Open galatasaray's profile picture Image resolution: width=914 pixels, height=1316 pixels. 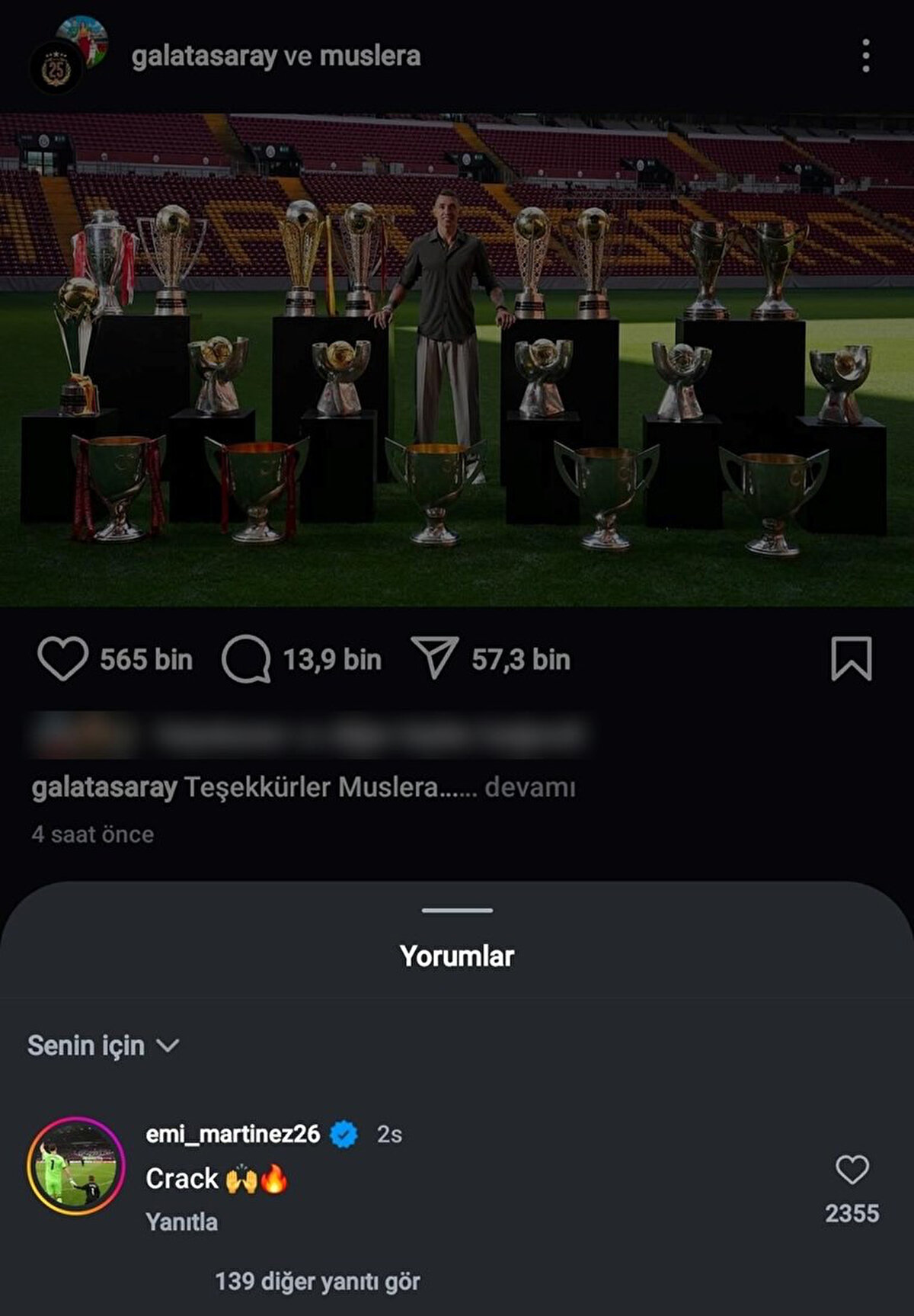(75, 53)
